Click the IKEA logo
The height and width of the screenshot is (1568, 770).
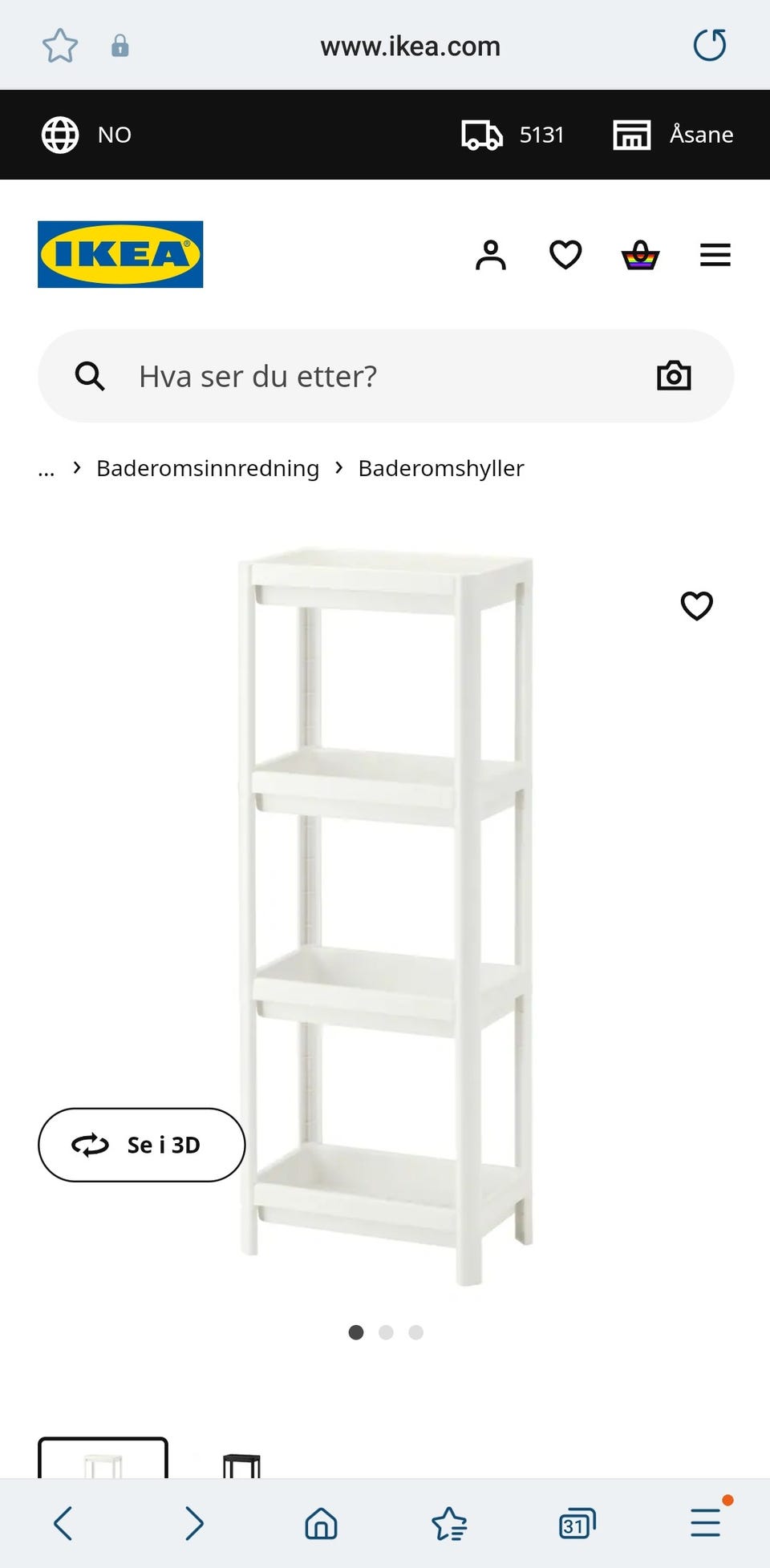(120, 253)
